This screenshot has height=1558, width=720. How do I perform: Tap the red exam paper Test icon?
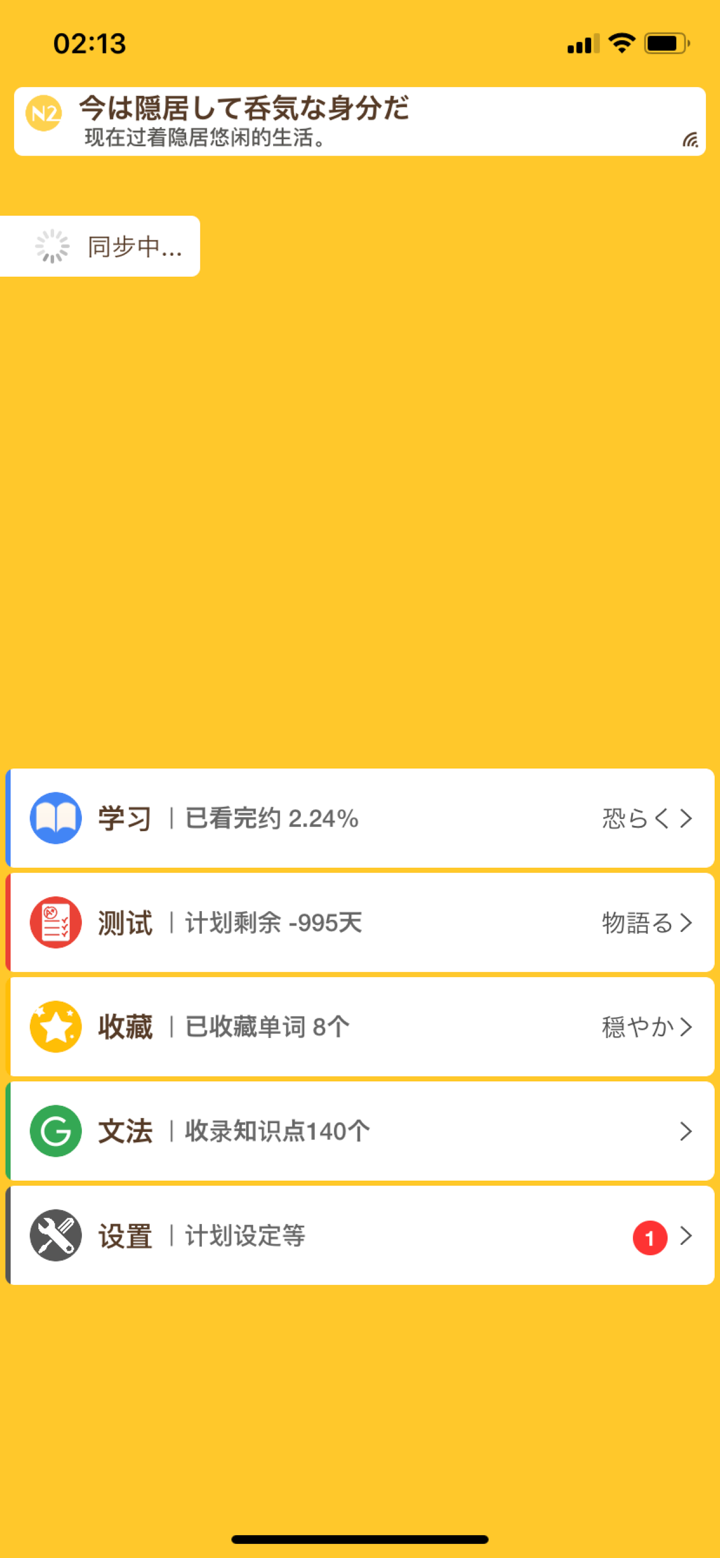click(55, 922)
